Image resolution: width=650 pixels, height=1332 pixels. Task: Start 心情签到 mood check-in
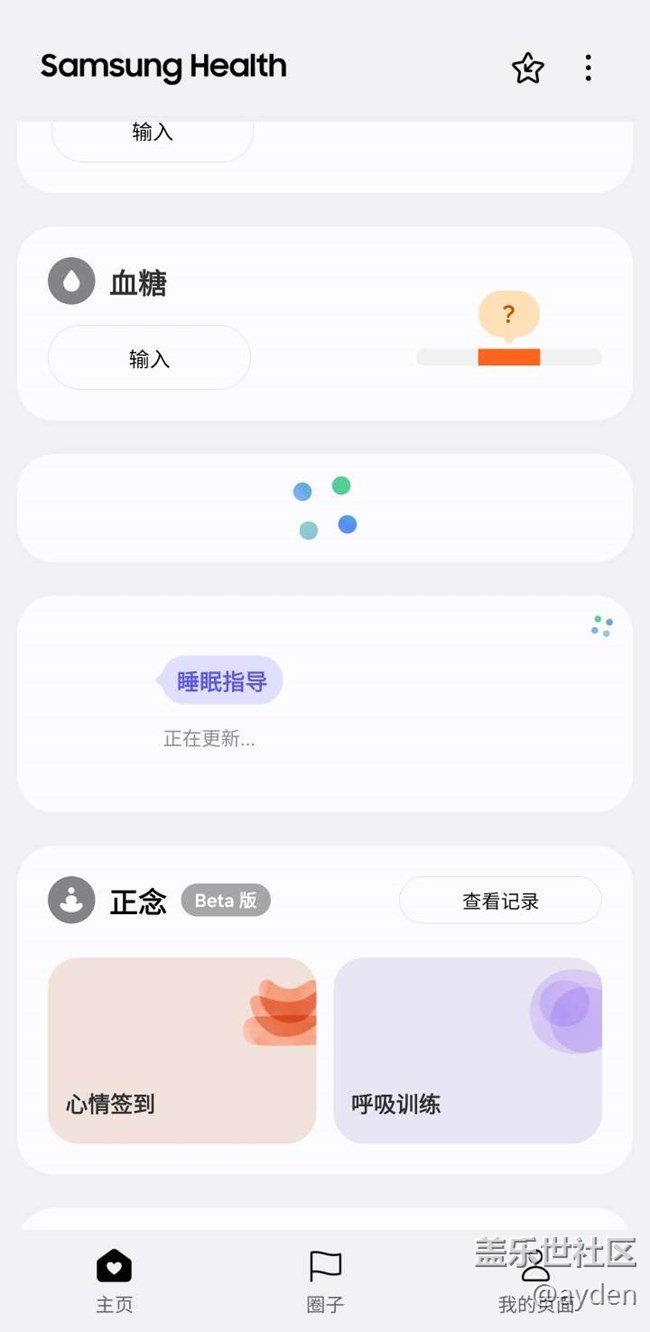[x=182, y=1050]
